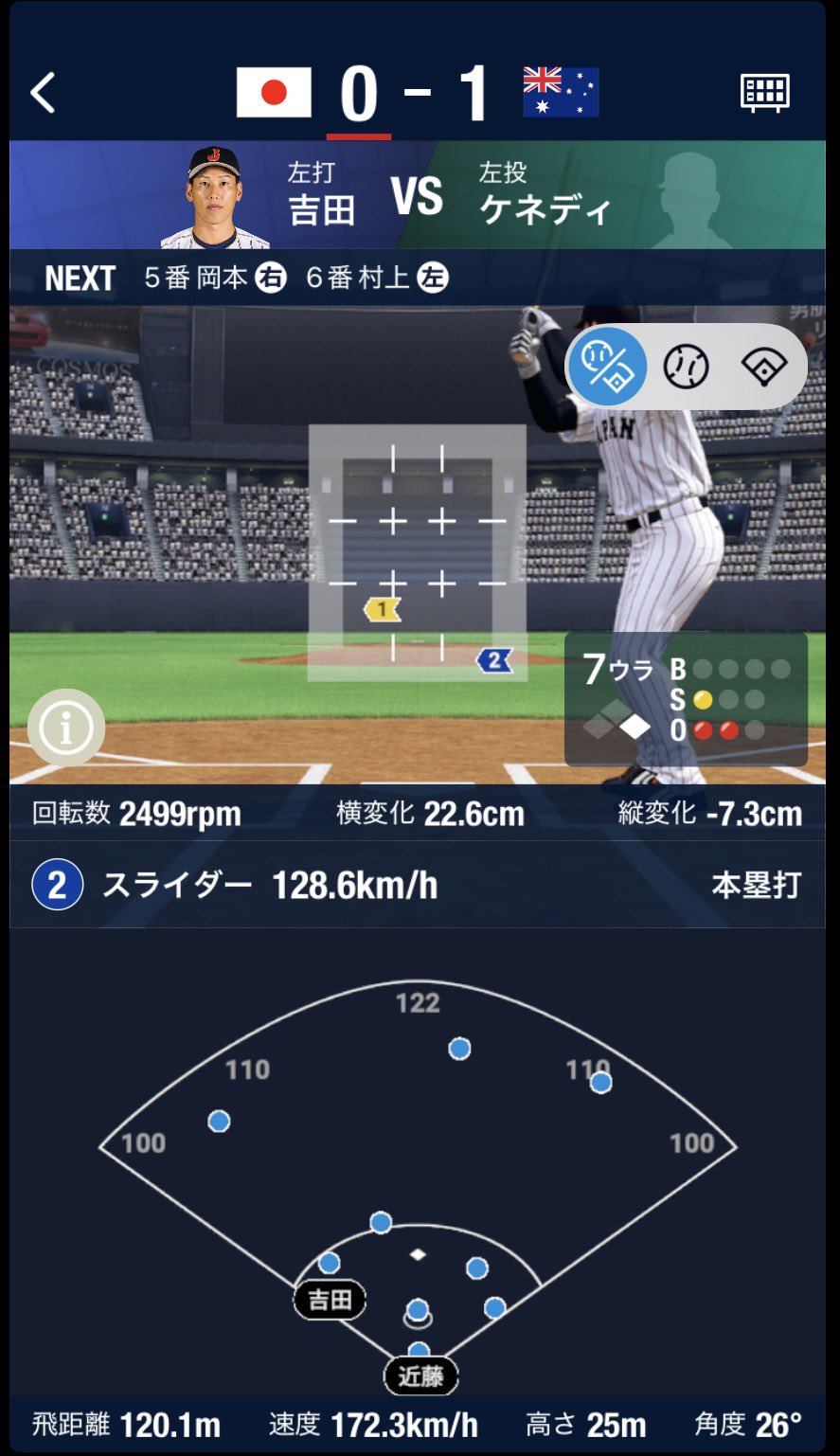Select the strike zone view toggle

point(606,367)
